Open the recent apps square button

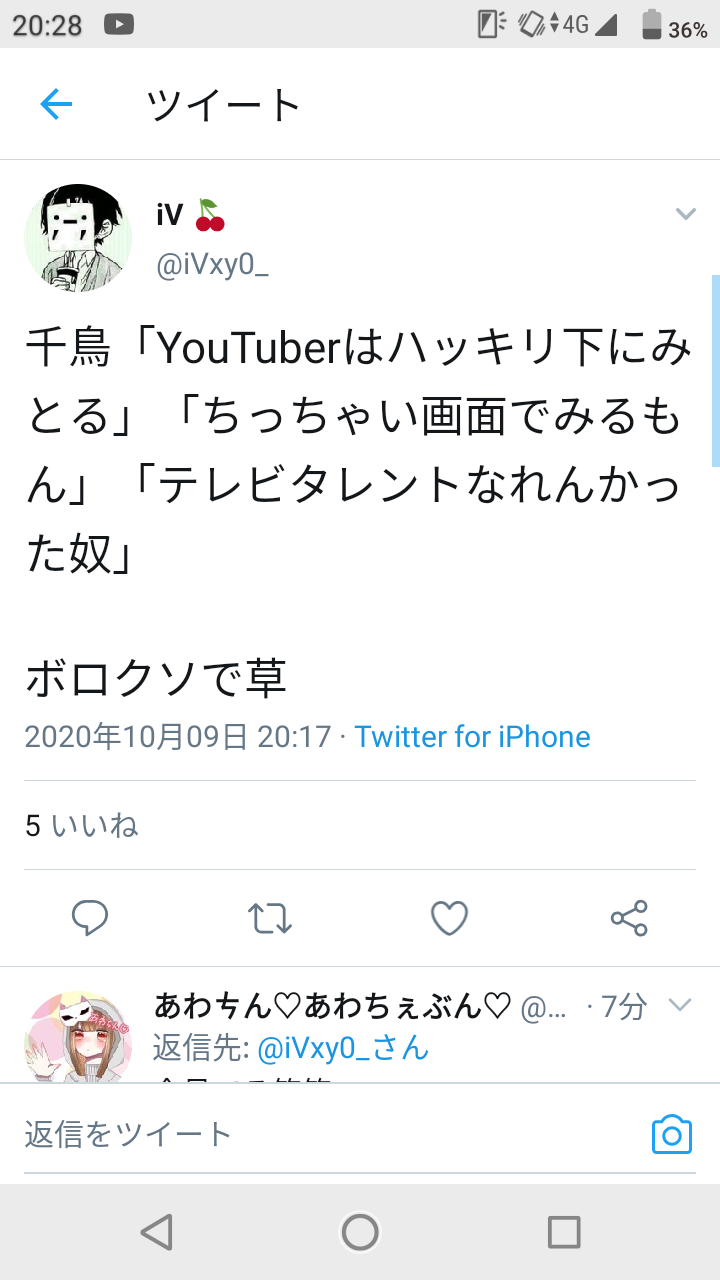(x=564, y=1232)
